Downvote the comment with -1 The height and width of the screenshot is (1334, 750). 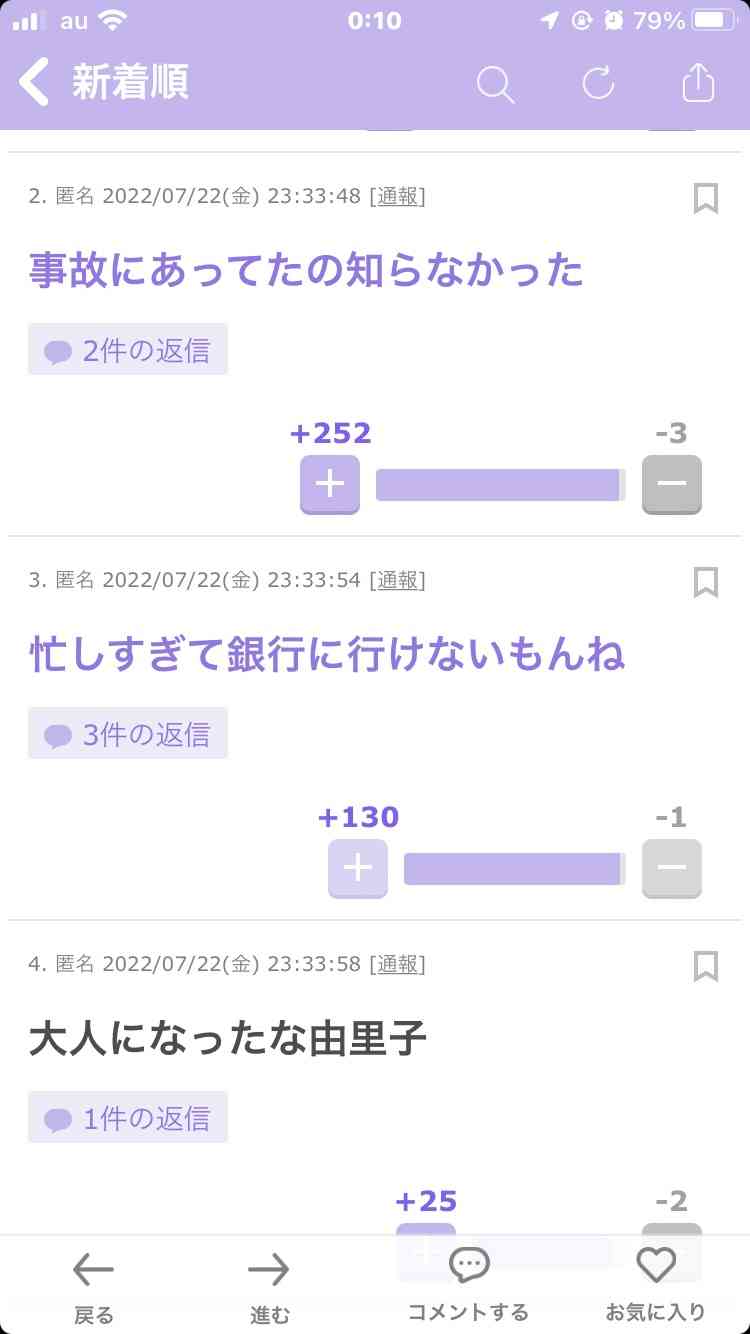[x=672, y=869]
